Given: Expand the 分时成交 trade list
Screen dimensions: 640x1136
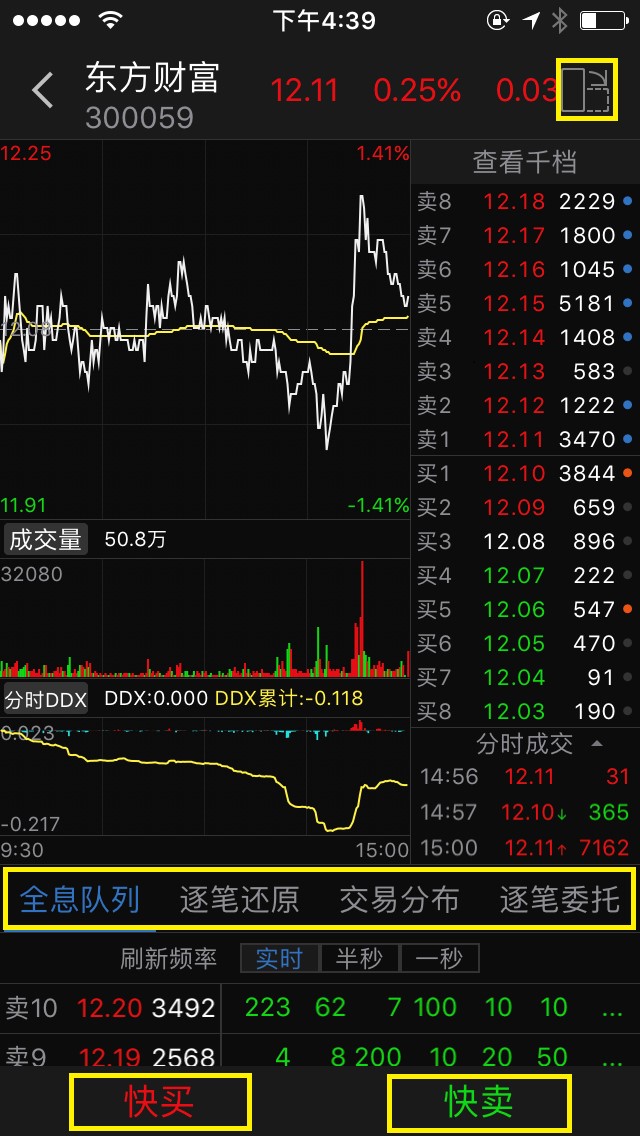Looking at the screenshot, I should pos(538,743).
